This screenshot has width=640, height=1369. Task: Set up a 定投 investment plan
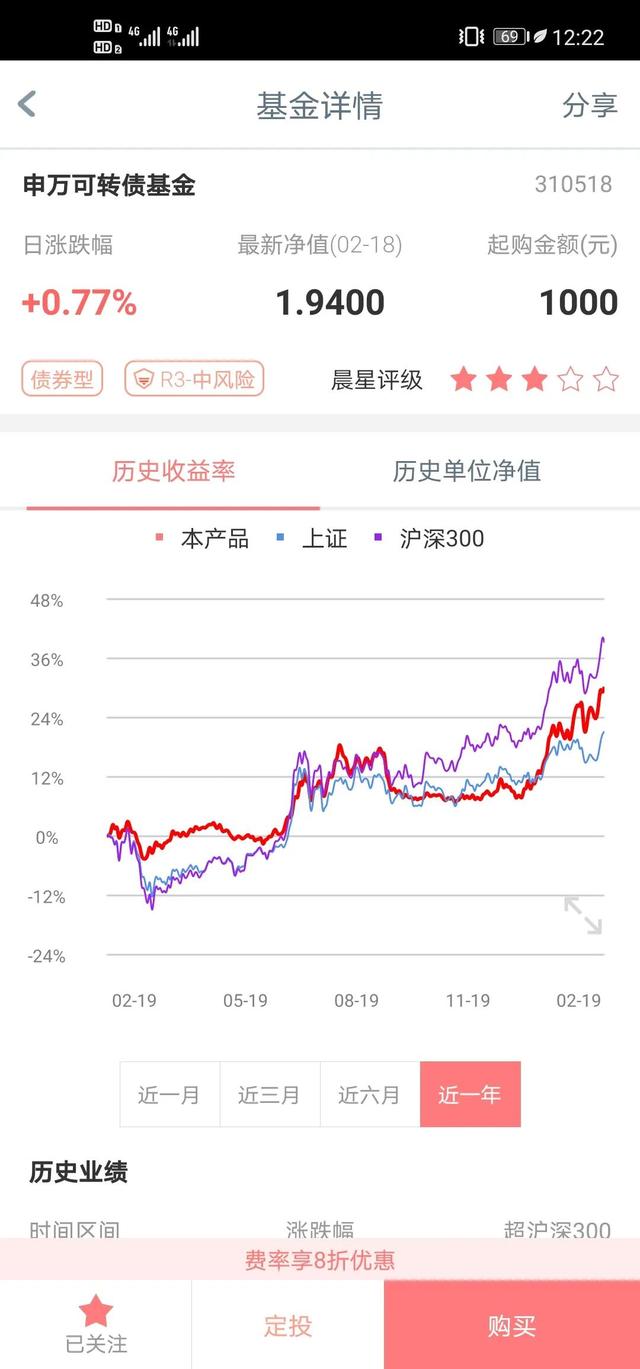[x=288, y=1326]
